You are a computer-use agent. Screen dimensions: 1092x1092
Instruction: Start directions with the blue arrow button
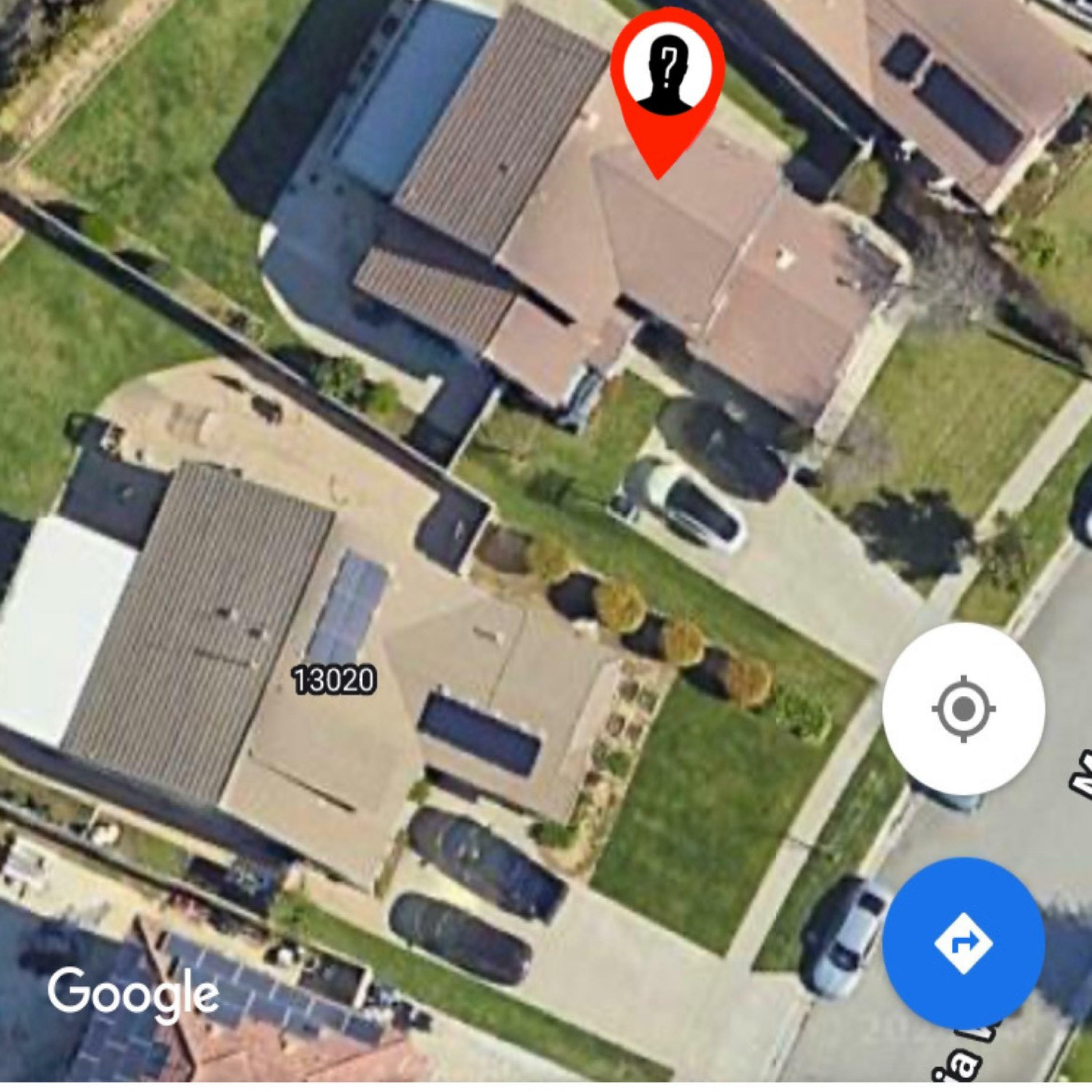click(x=963, y=942)
